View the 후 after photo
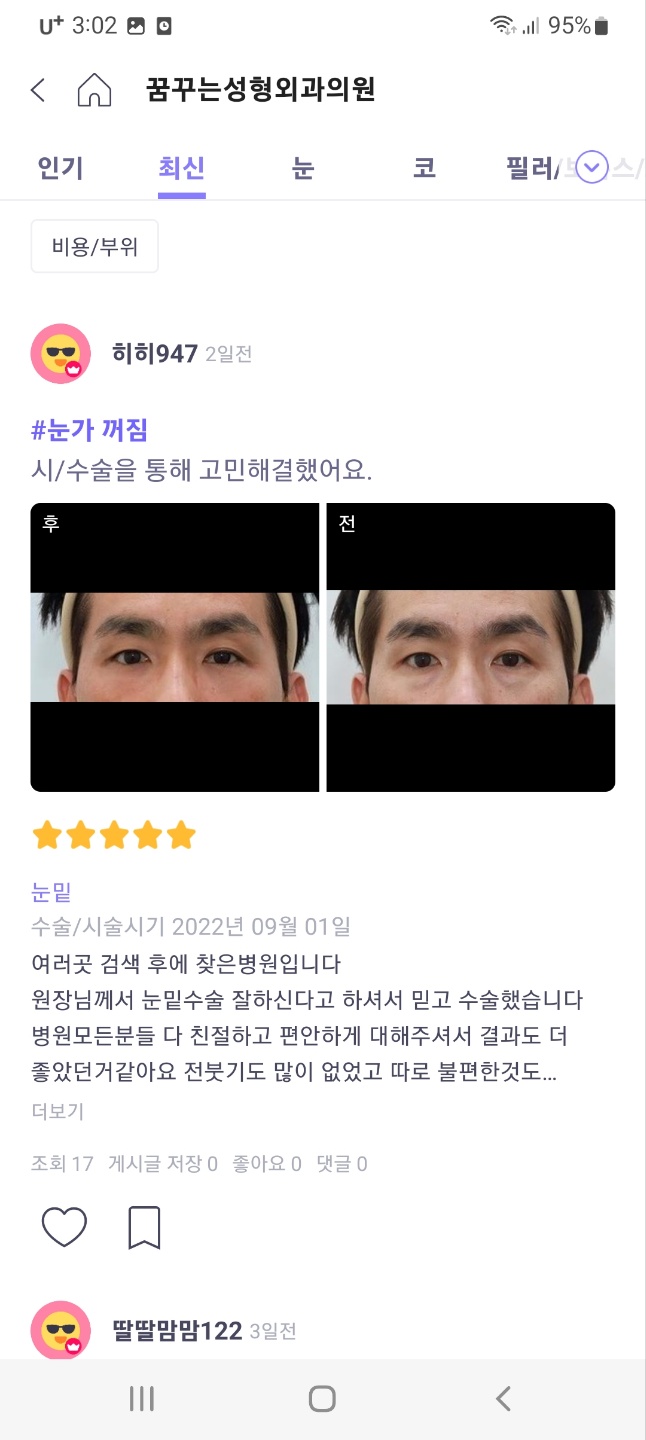 [x=175, y=647]
